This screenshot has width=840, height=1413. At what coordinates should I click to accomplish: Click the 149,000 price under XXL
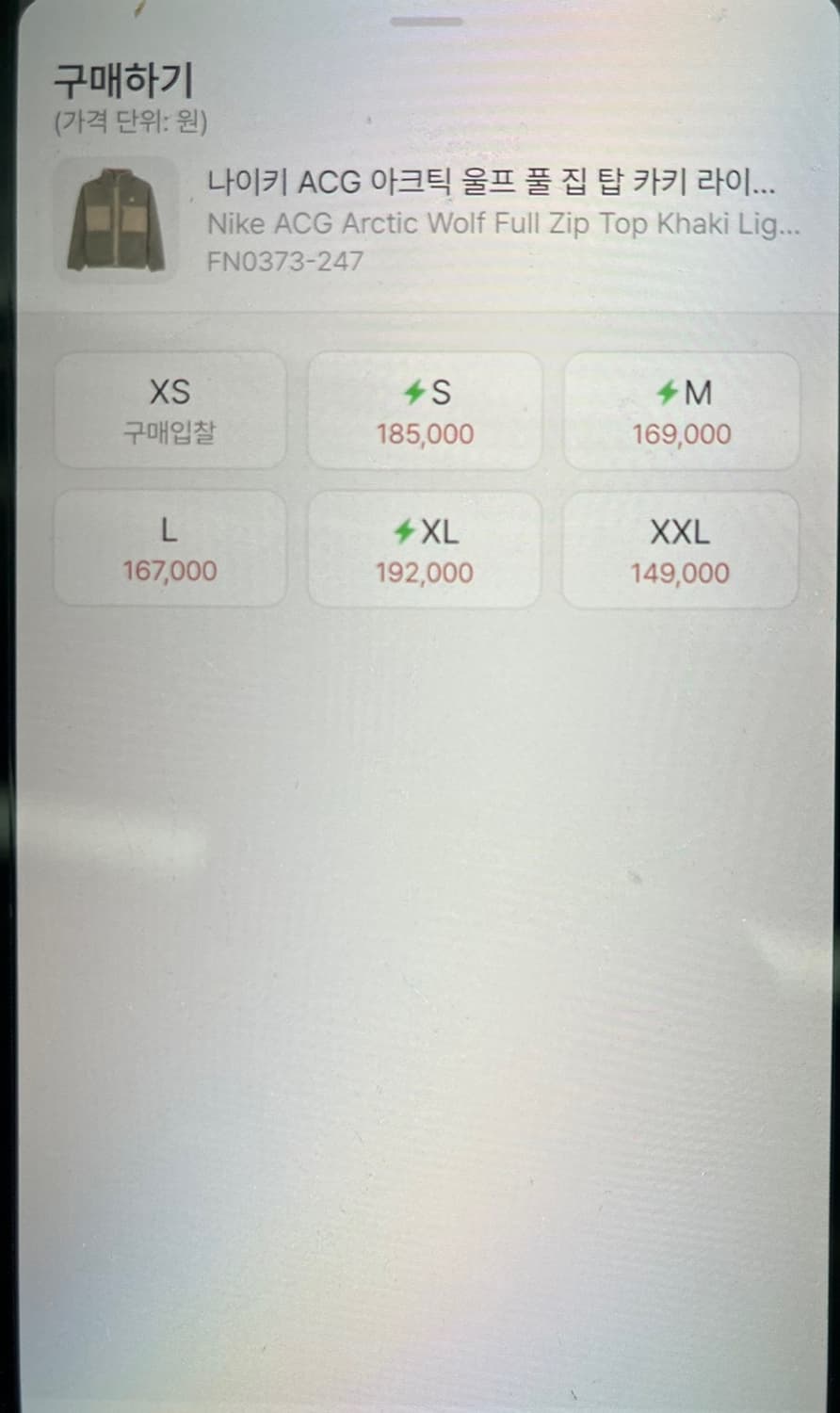pyautogui.click(x=681, y=571)
